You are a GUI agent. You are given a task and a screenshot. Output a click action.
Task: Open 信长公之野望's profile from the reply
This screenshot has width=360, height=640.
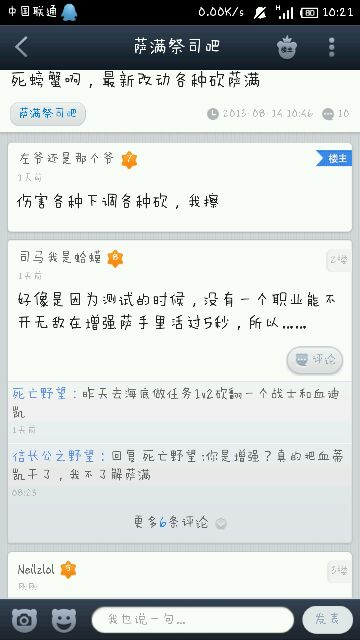coord(53,456)
